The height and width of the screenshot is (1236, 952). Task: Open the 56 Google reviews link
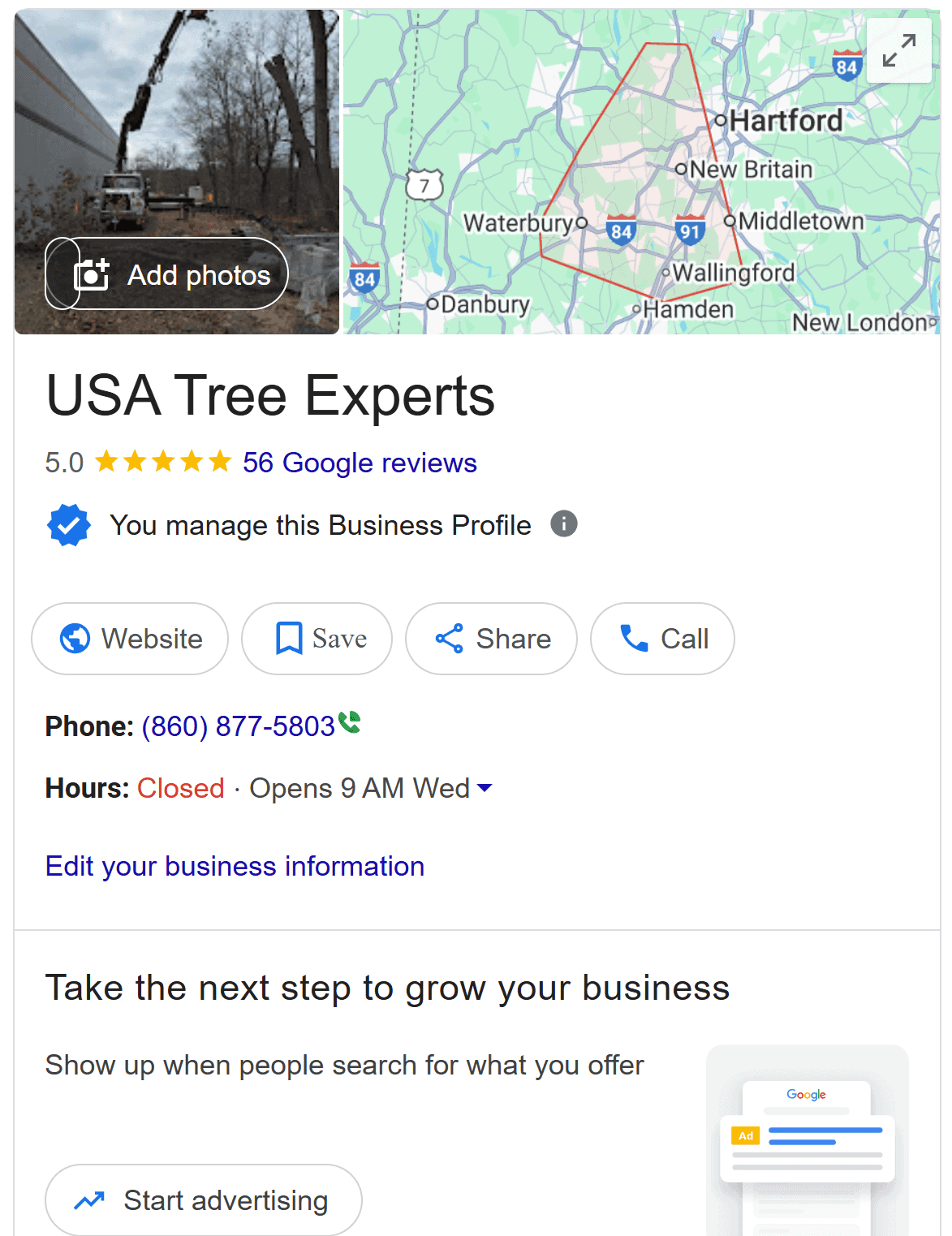(x=358, y=463)
